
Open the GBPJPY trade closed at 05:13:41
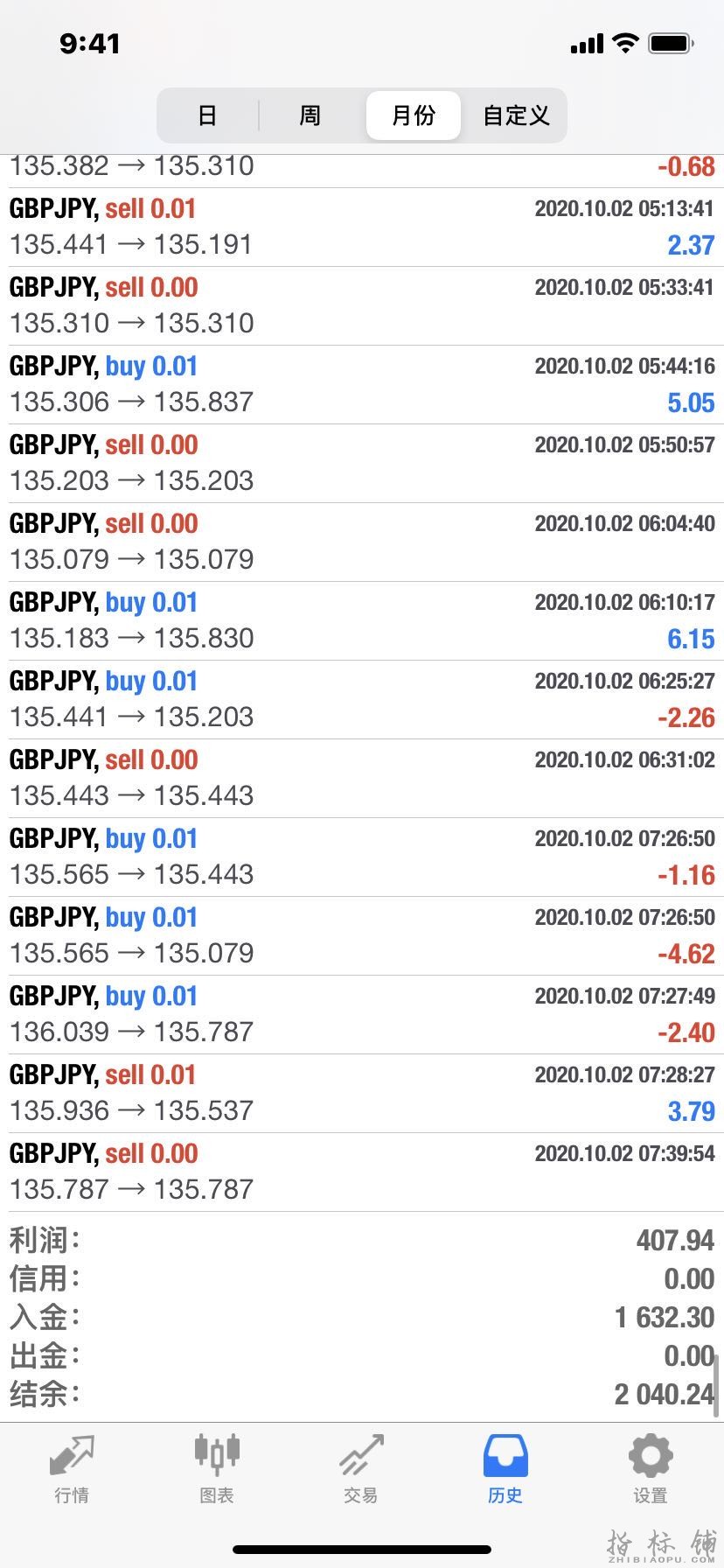pyautogui.click(x=362, y=227)
